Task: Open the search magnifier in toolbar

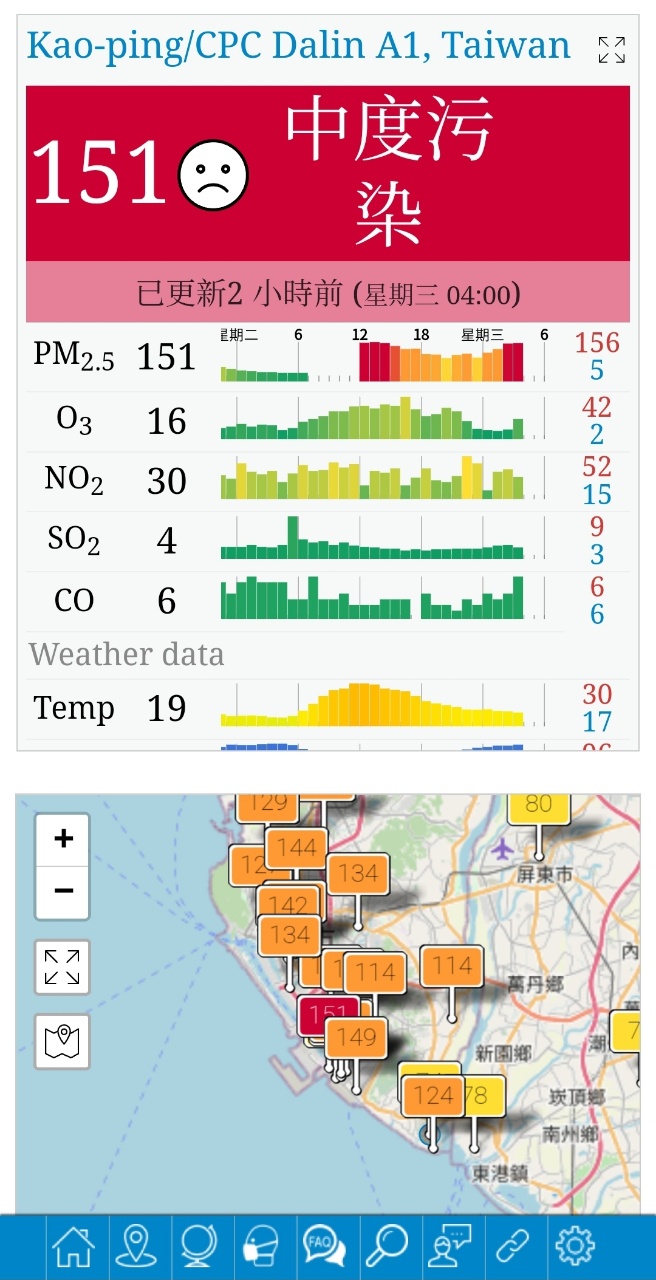Action: (x=386, y=1247)
